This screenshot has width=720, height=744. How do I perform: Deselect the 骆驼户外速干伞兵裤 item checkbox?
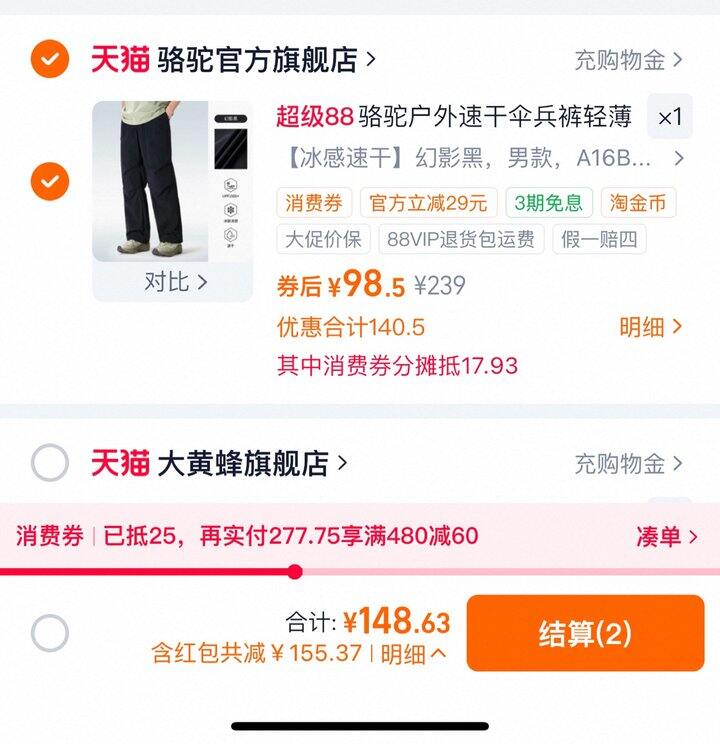[49, 182]
